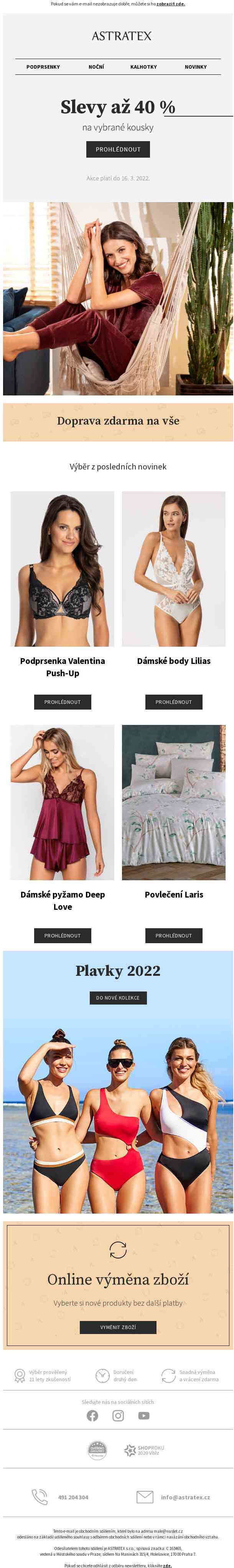Visit the Astratex Facebook page
The image size is (234, 1568).
pyautogui.click(x=92, y=1415)
